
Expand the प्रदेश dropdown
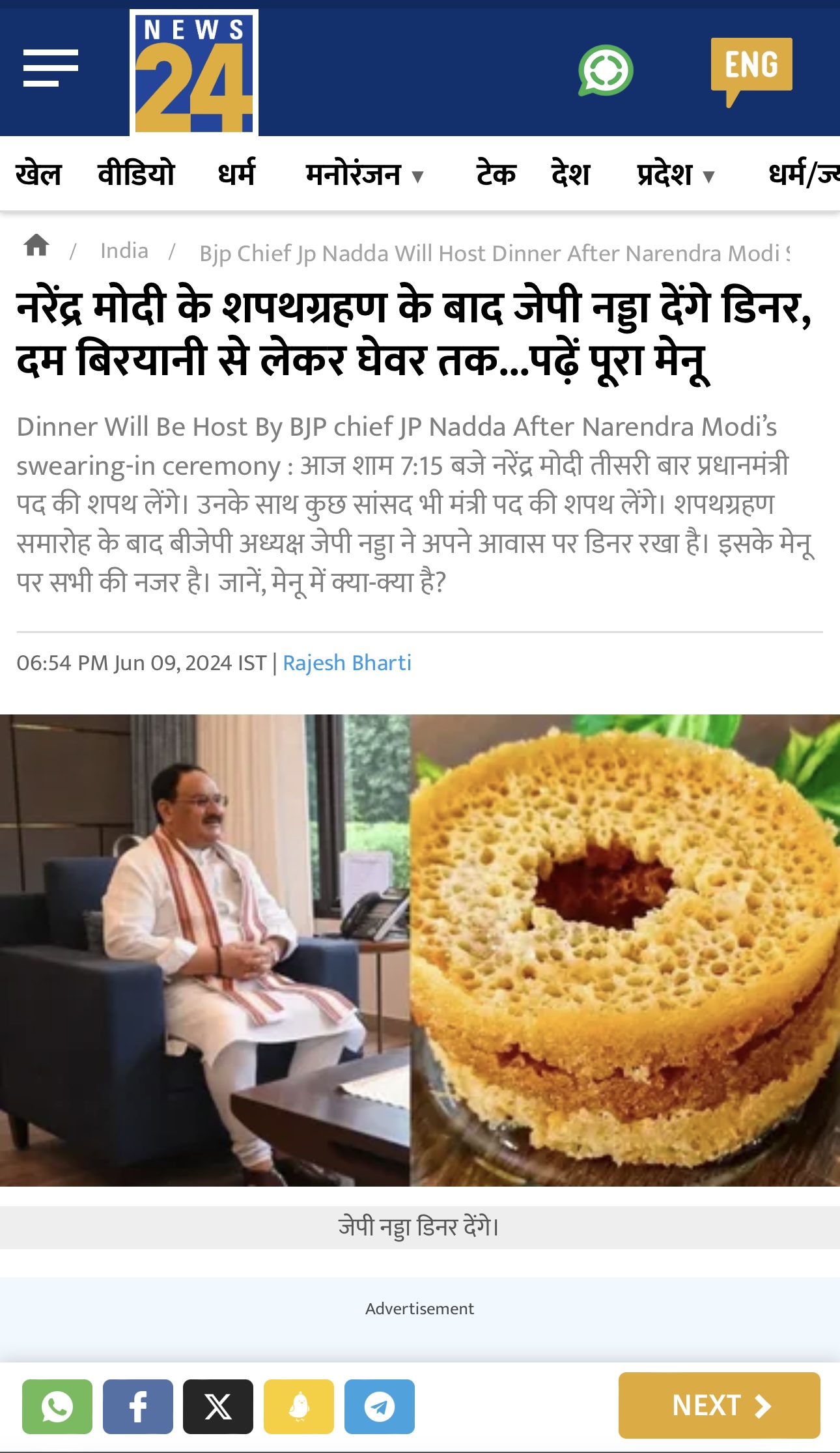point(676,175)
